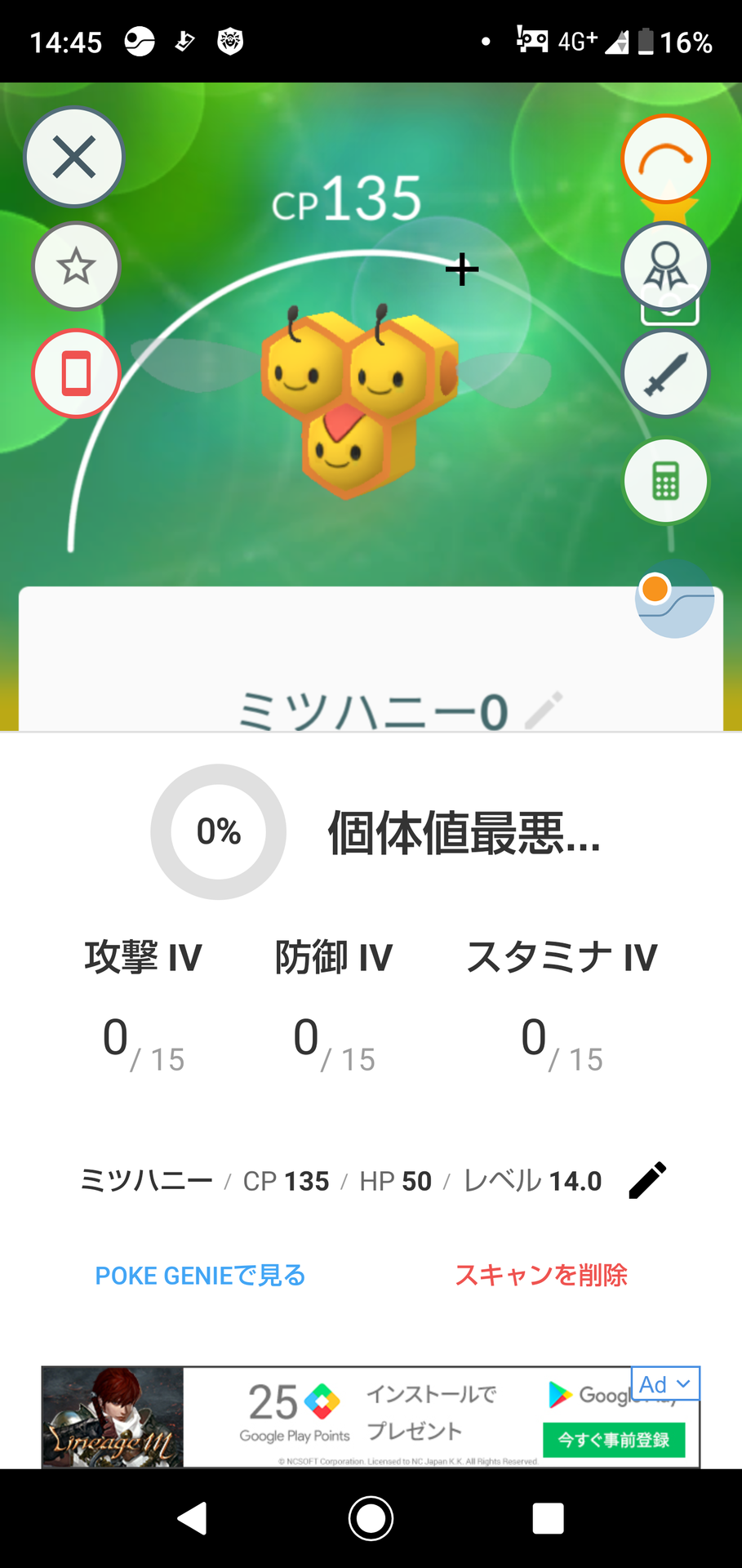Open the sword battle simulator icon

pos(665,374)
